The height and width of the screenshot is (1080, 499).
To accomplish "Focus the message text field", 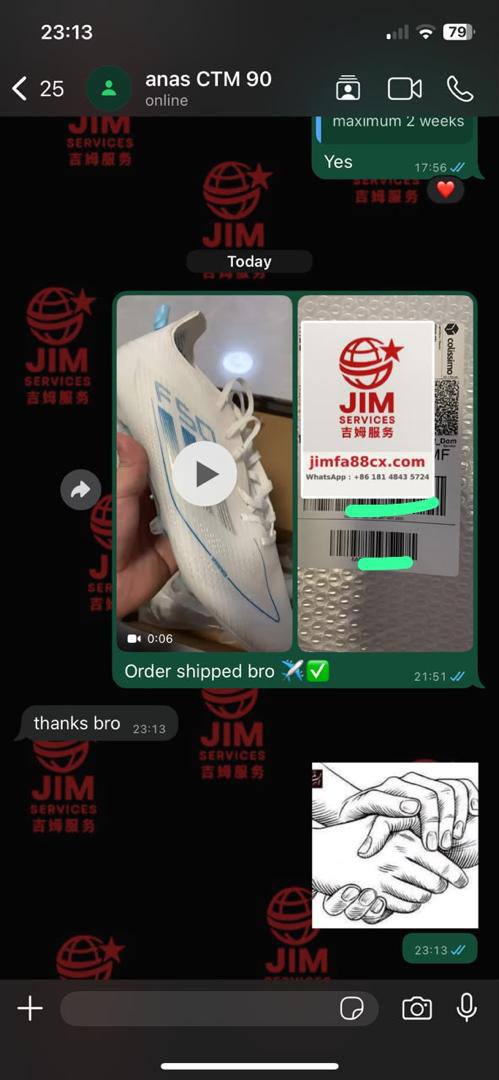I will tap(199, 1009).
